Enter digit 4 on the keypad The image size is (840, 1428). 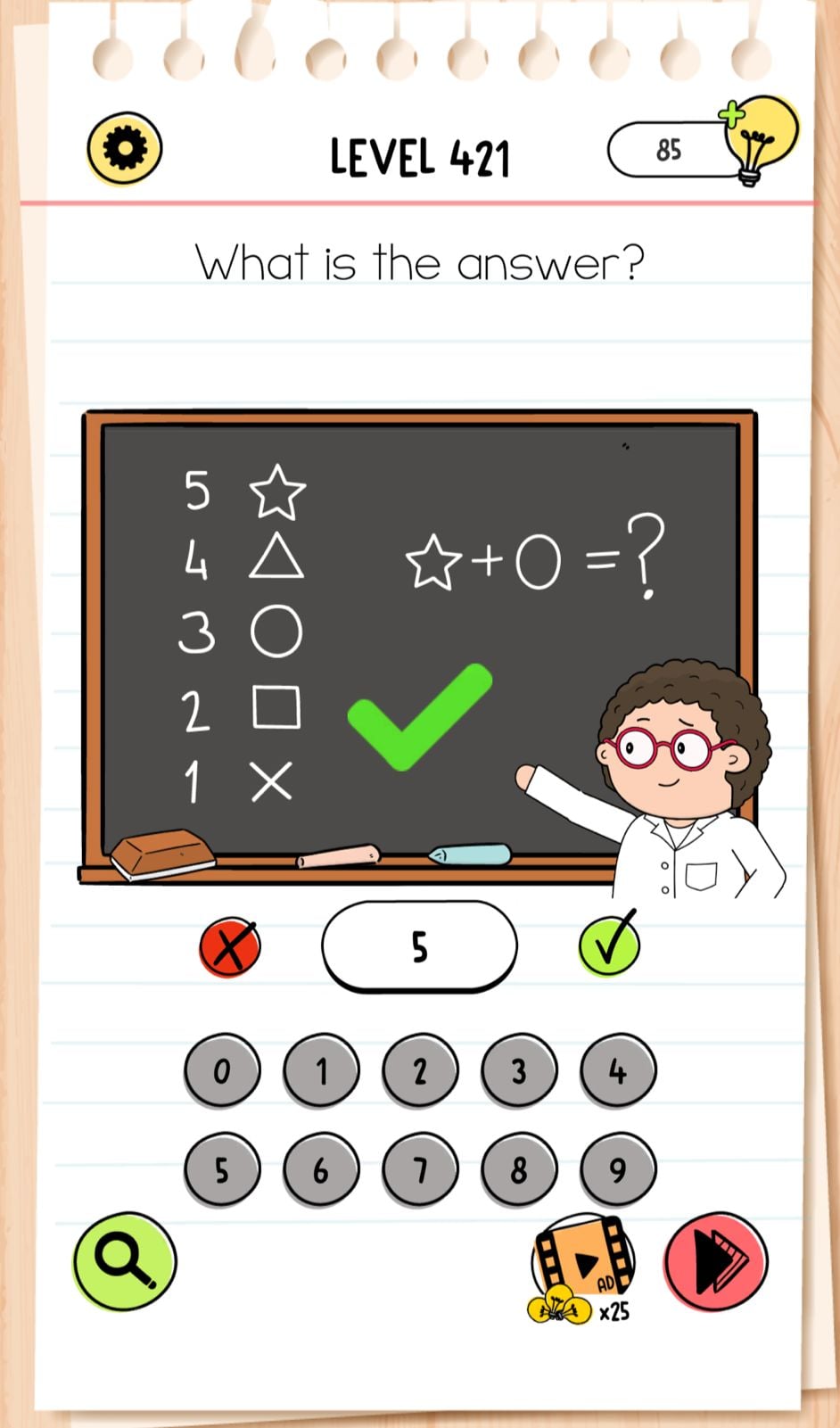(x=618, y=1070)
